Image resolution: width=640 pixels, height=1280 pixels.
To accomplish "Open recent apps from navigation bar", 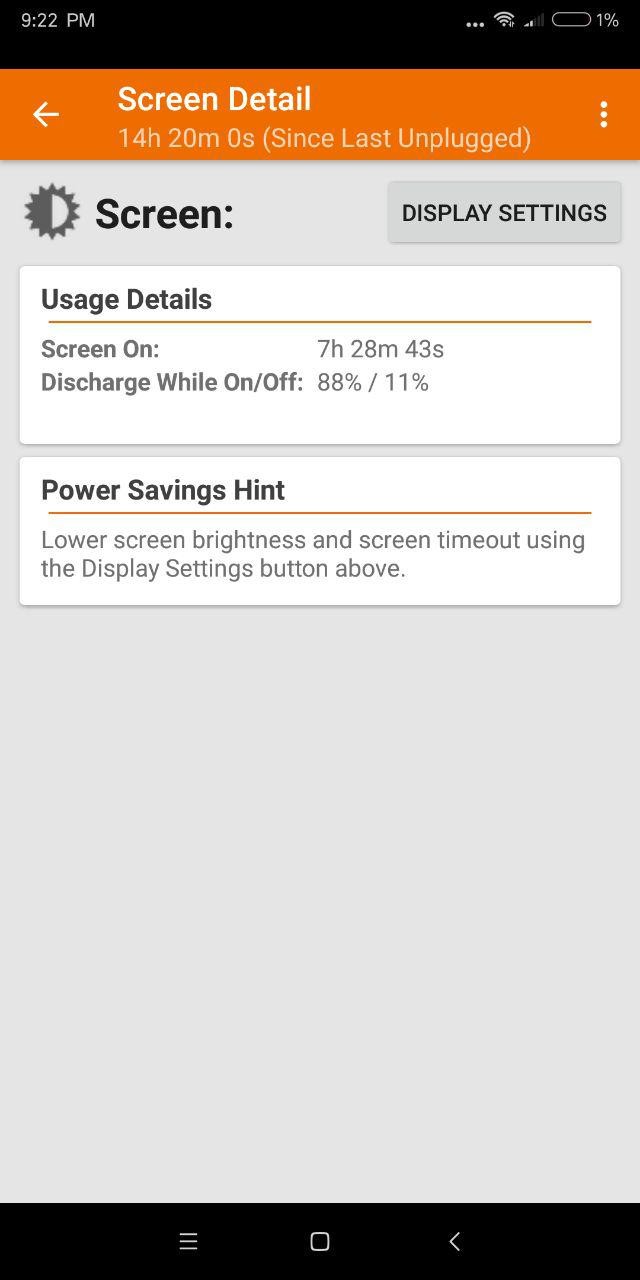I will 188,1241.
